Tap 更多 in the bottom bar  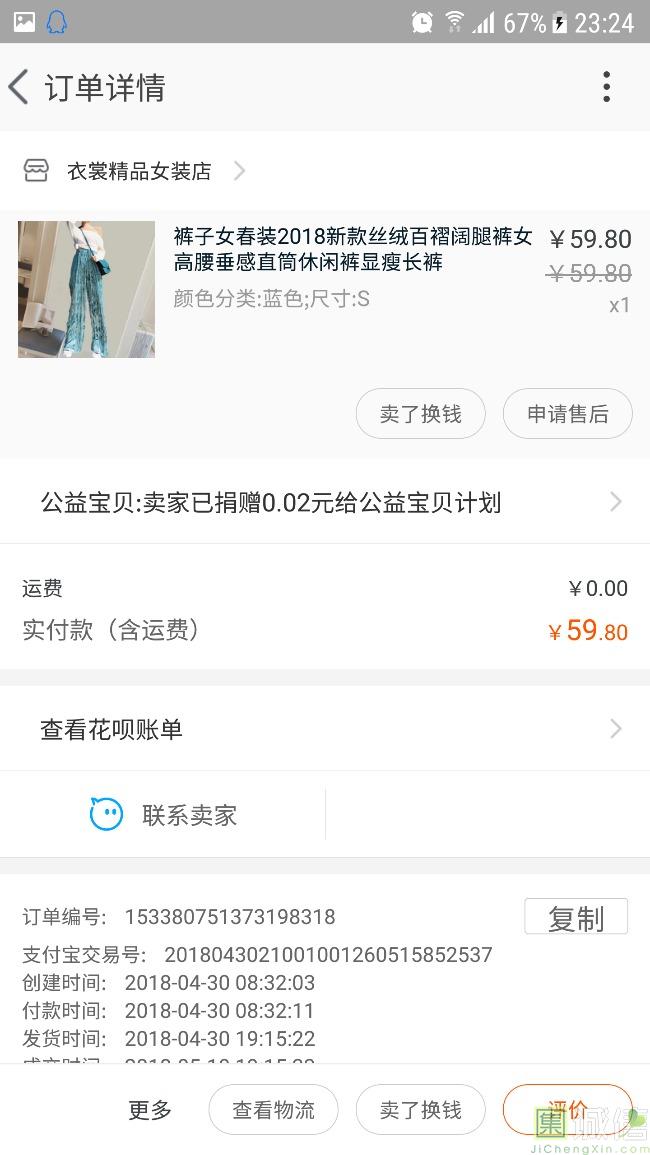coord(150,1110)
